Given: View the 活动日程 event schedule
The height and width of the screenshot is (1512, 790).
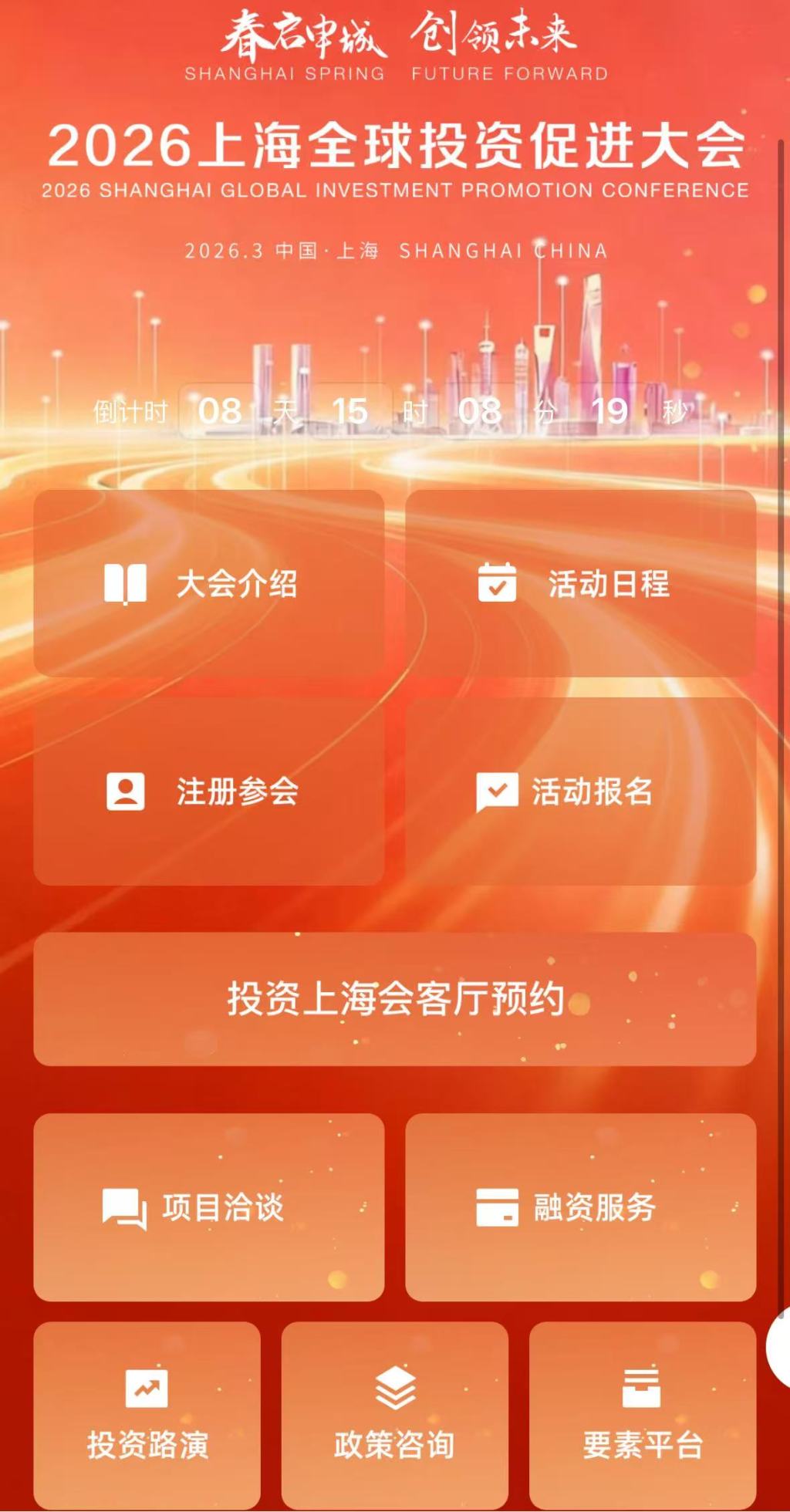Looking at the screenshot, I should click(x=580, y=583).
